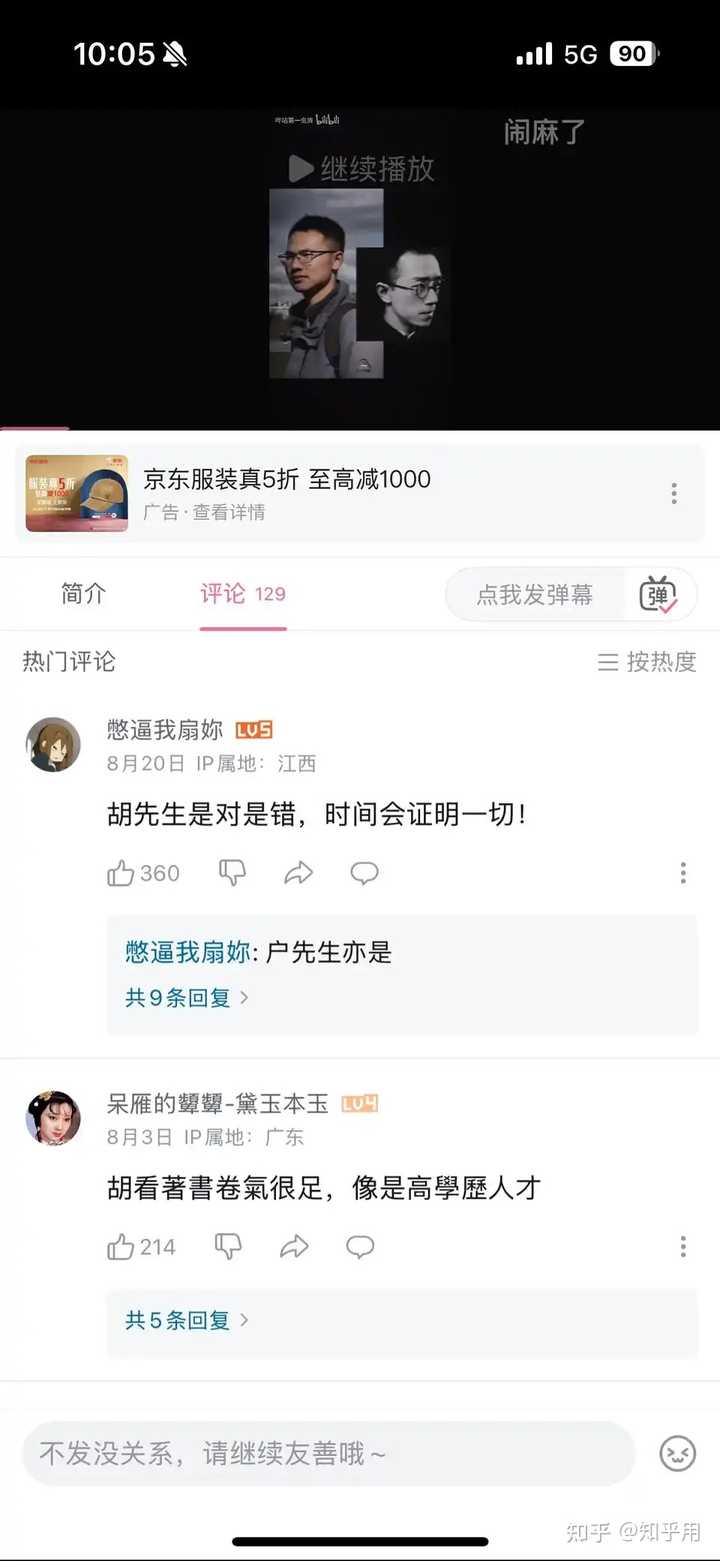
Task: Change comment sorting via 按热度
Action: pos(647,662)
